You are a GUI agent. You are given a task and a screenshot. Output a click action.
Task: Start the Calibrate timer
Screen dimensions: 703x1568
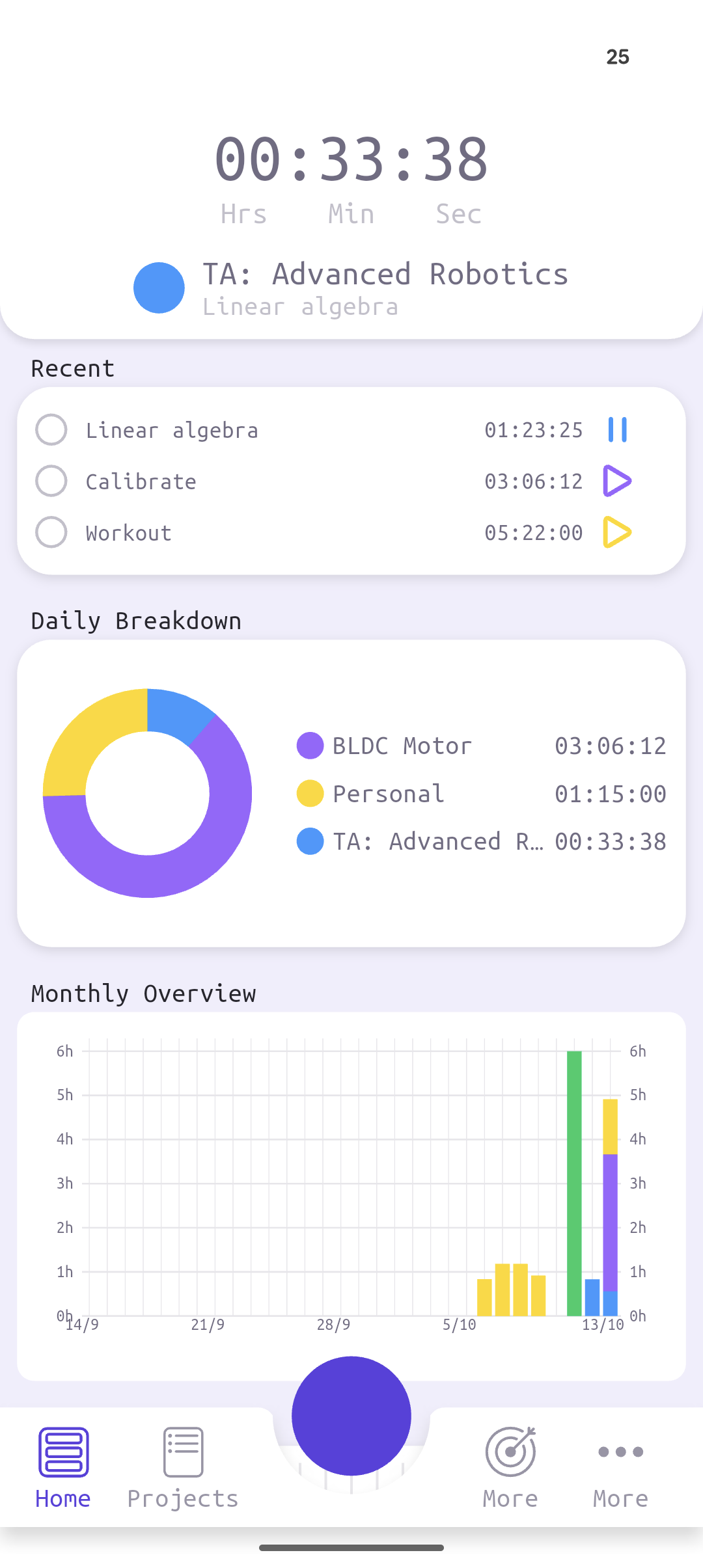pos(617,481)
